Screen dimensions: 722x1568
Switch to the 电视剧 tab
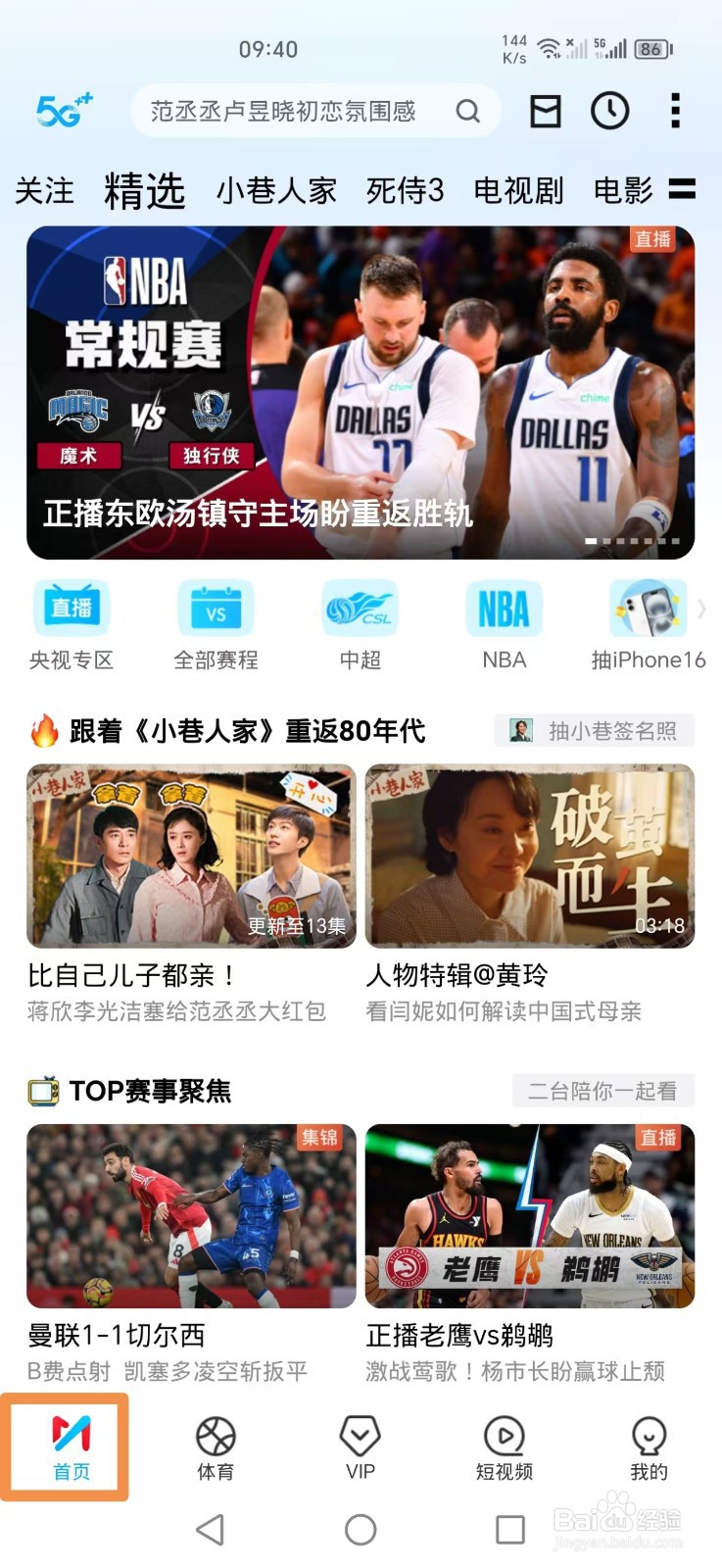click(x=518, y=189)
